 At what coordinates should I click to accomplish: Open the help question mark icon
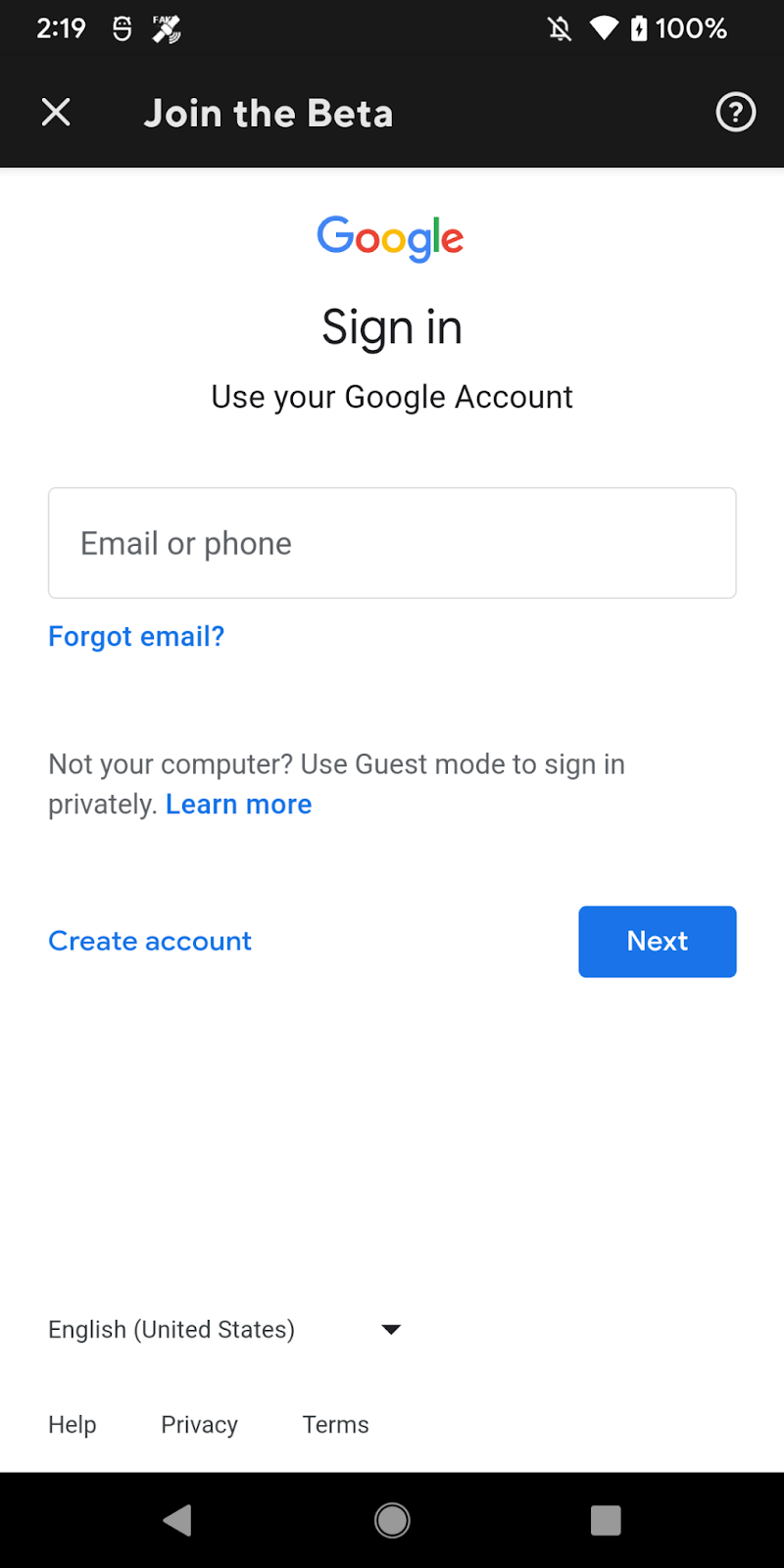[735, 112]
